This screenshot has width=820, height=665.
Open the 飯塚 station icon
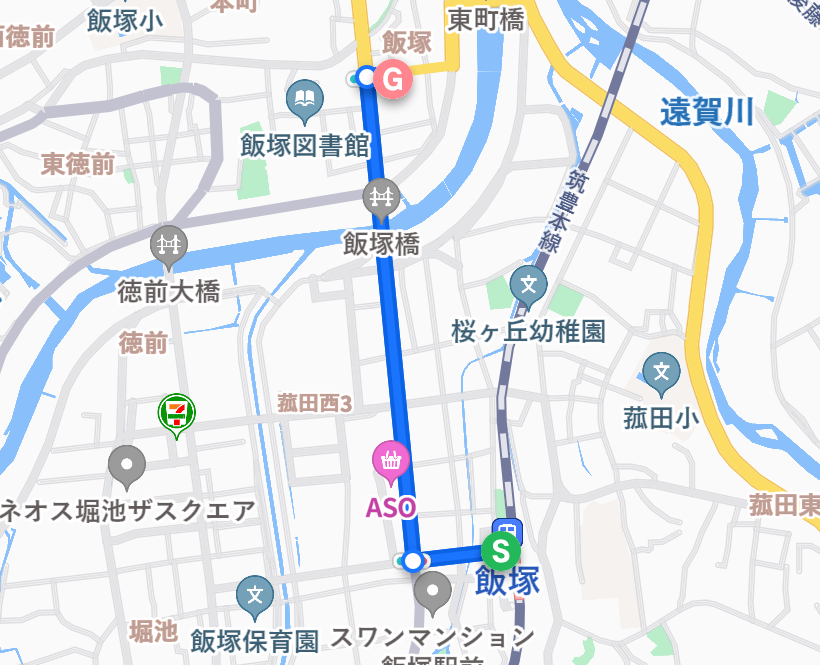pos(510,528)
